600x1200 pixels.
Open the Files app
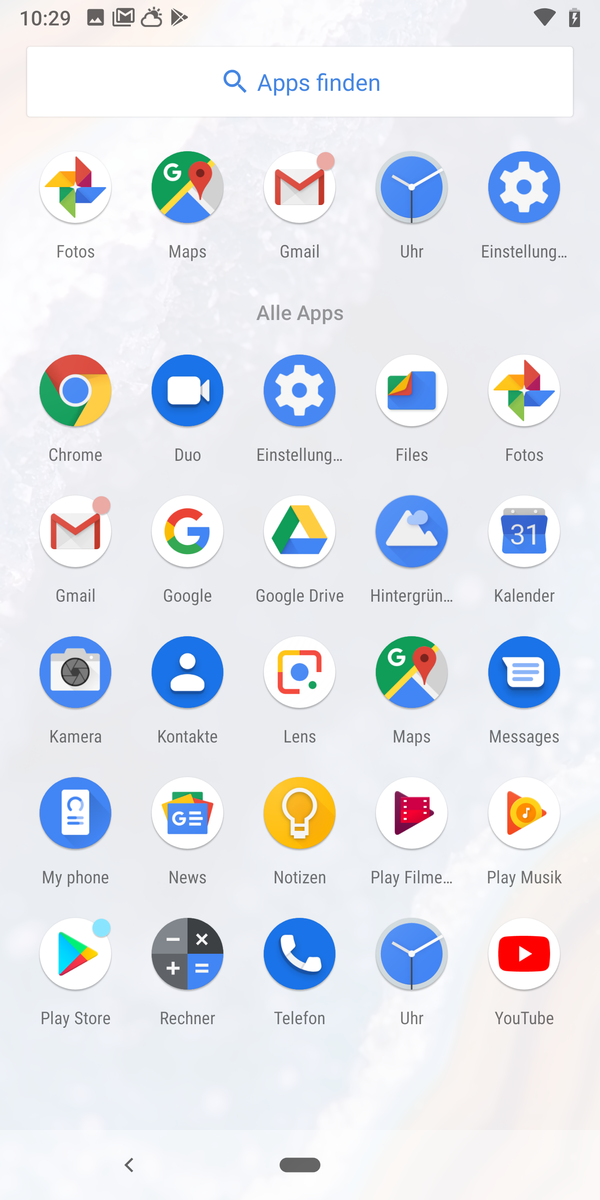[x=411, y=391]
